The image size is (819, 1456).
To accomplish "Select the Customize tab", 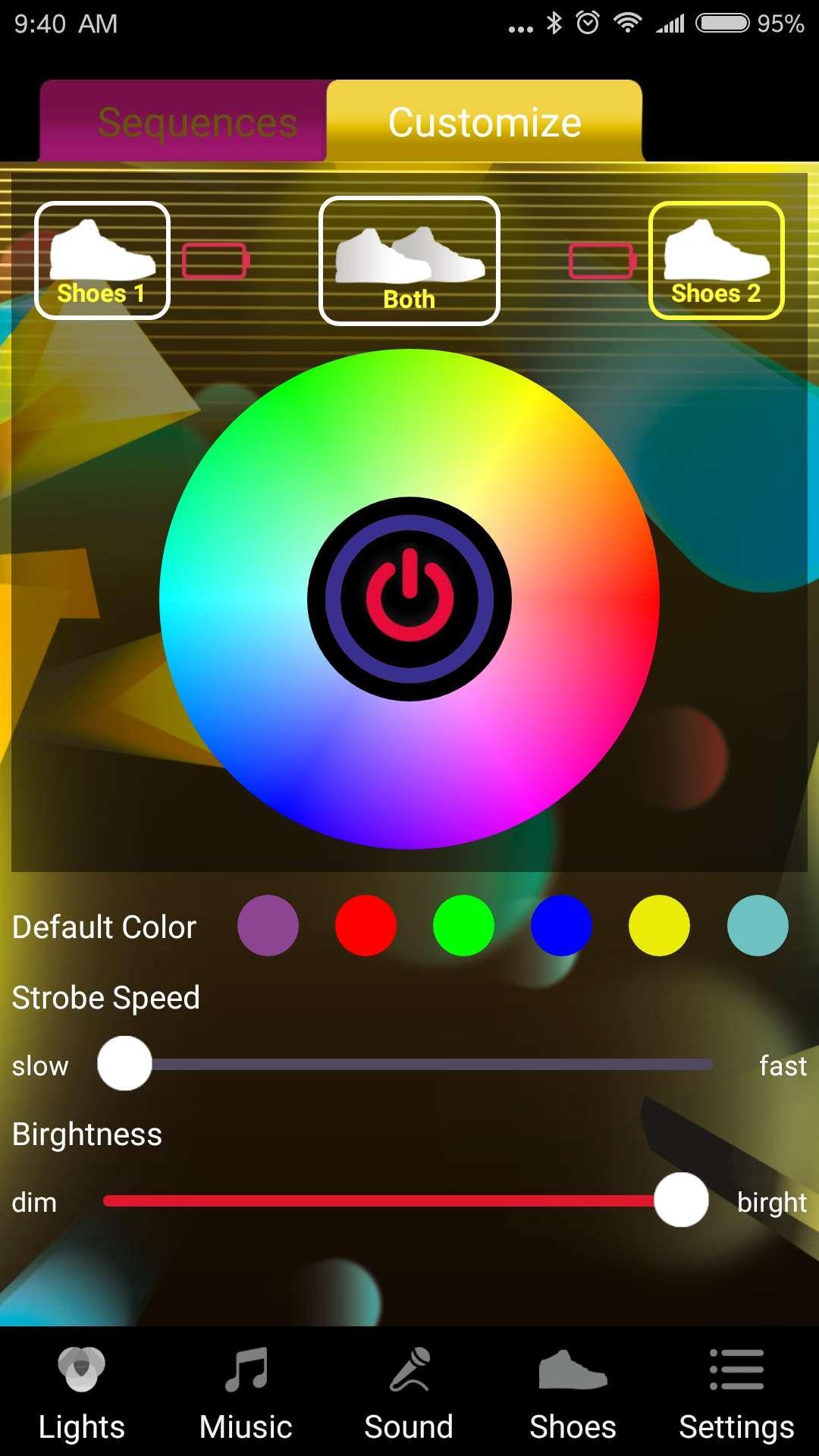I will tap(485, 121).
